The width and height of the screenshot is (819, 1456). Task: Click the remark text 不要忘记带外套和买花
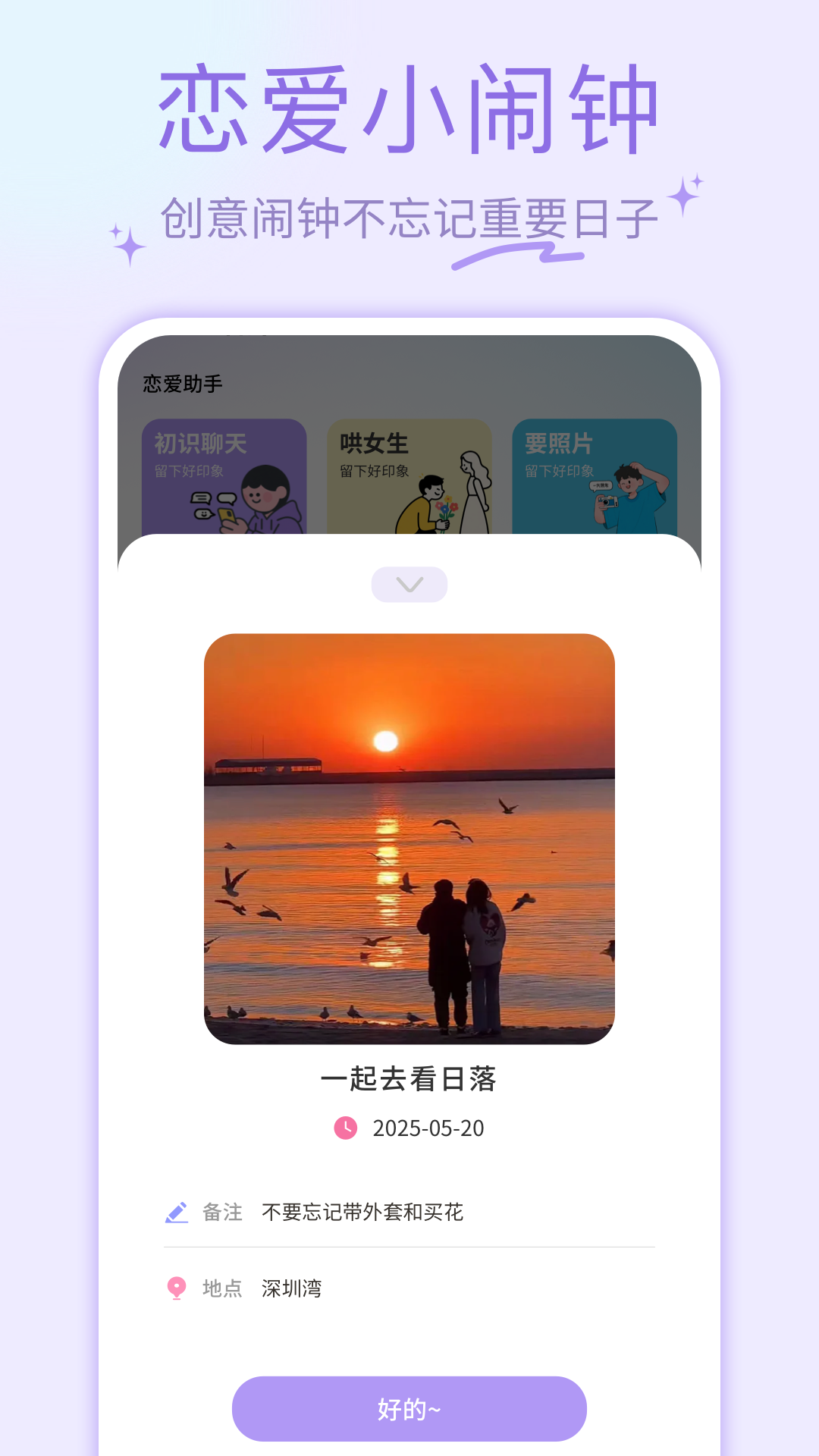pyautogui.click(x=364, y=1212)
